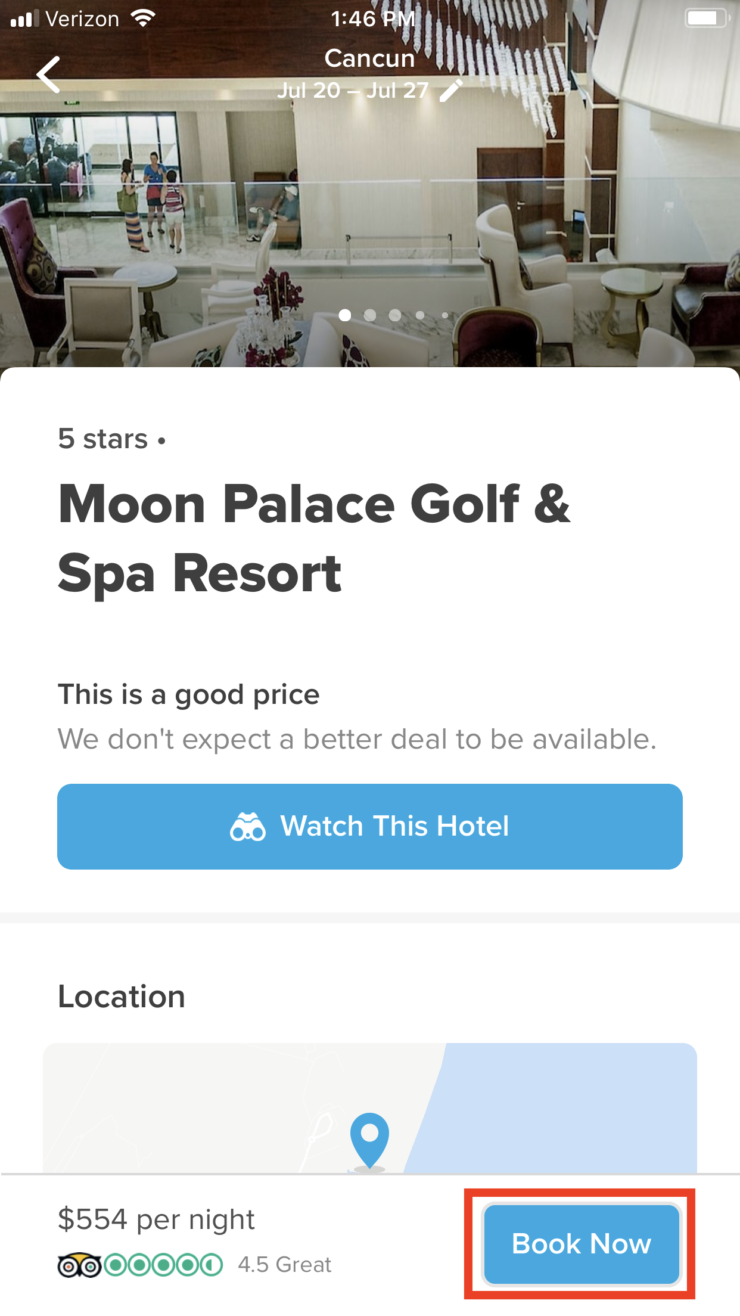Open the Jul 20 – Jul 27 date selector
The width and height of the screenshot is (740, 1316).
352,90
